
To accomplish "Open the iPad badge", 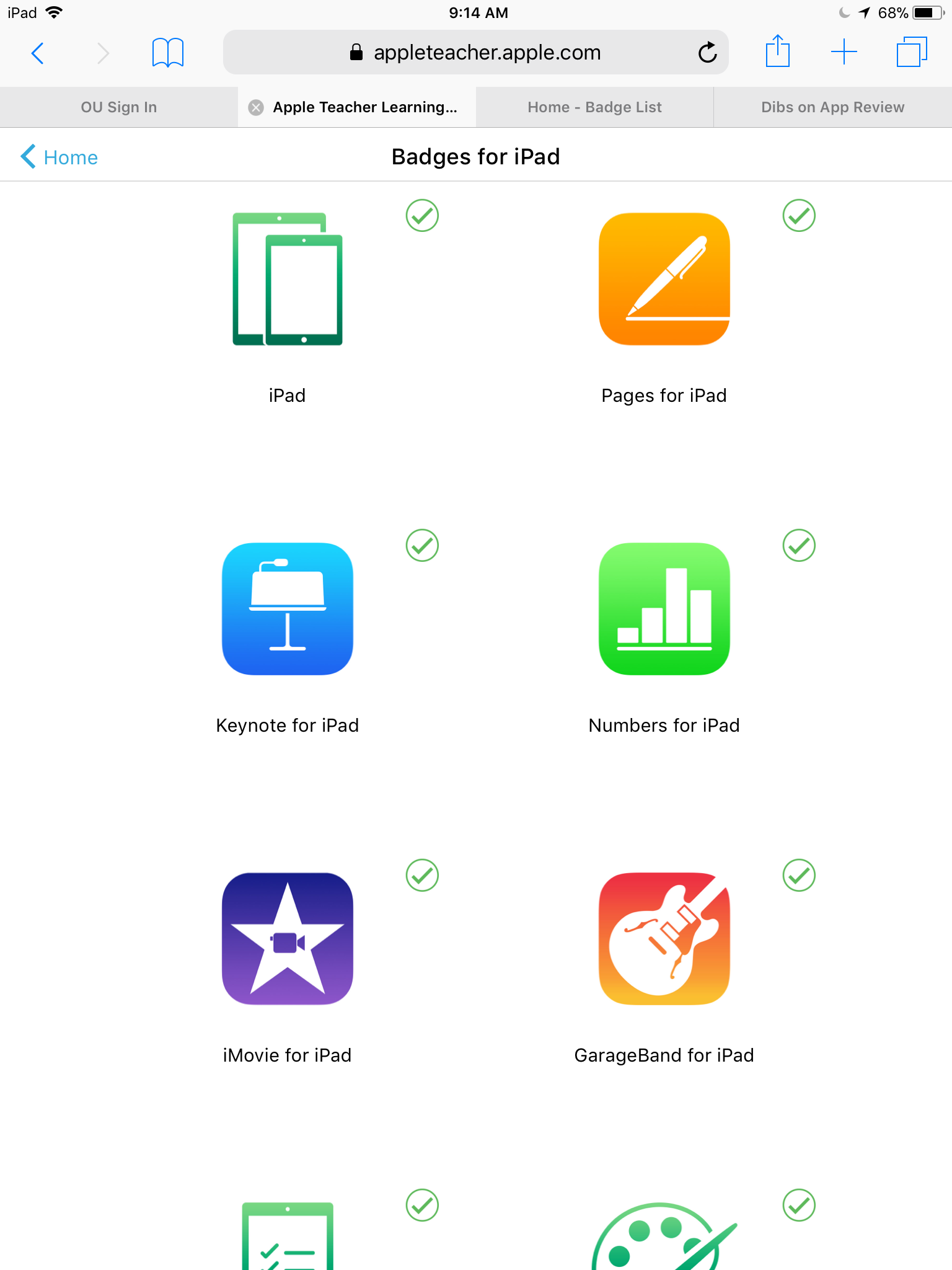I will (x=288, y=279).
